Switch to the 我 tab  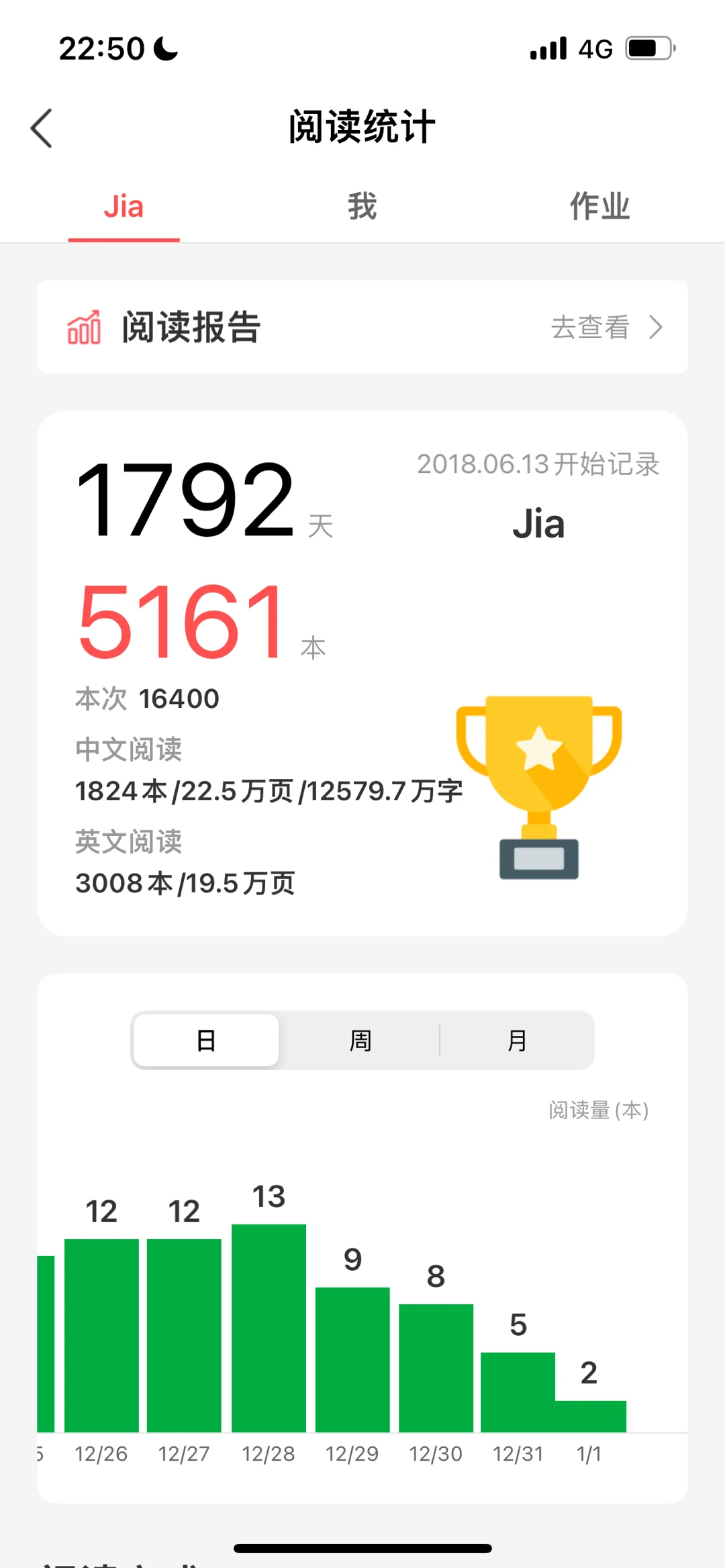click(362, 207)
